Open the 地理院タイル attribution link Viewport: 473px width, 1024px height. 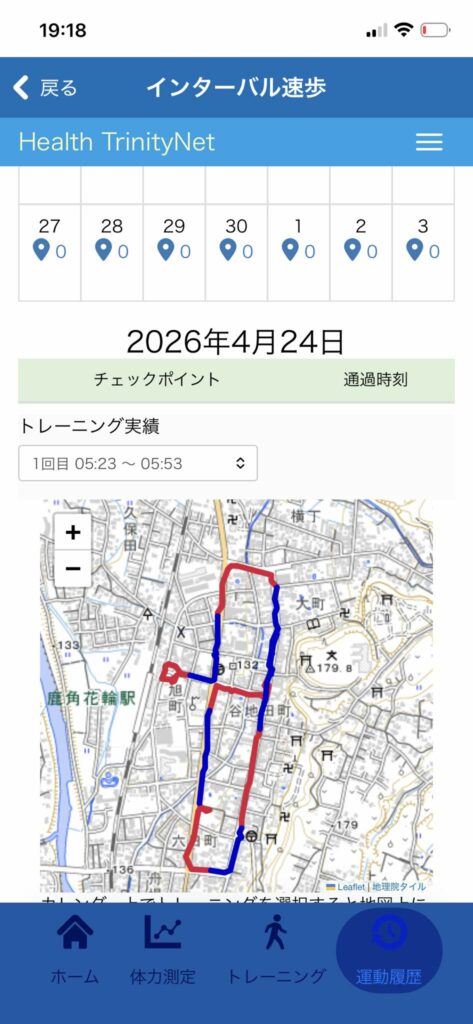(x=399, y=887)
